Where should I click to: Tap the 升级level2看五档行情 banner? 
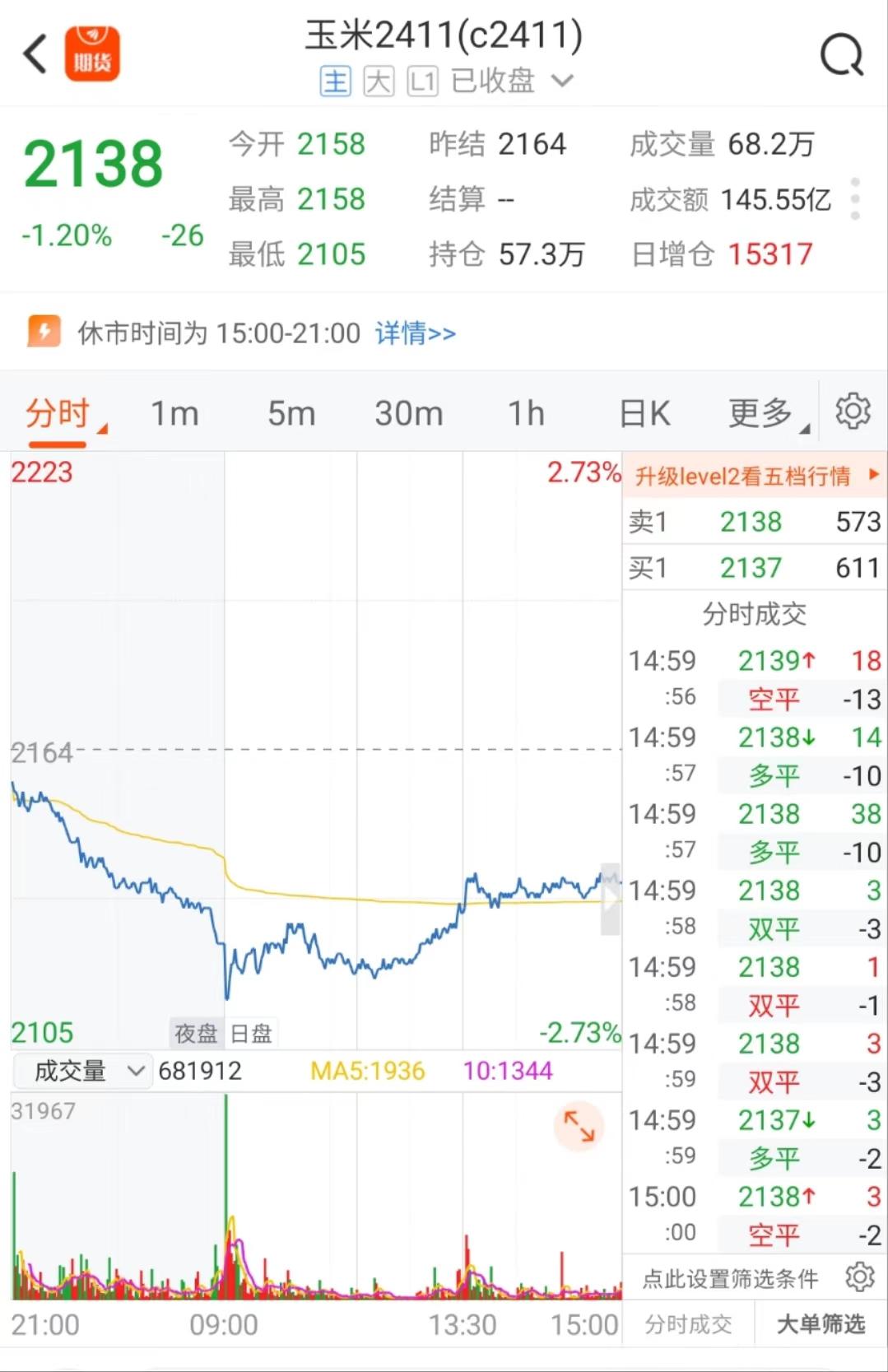click(x=754, y=475)
